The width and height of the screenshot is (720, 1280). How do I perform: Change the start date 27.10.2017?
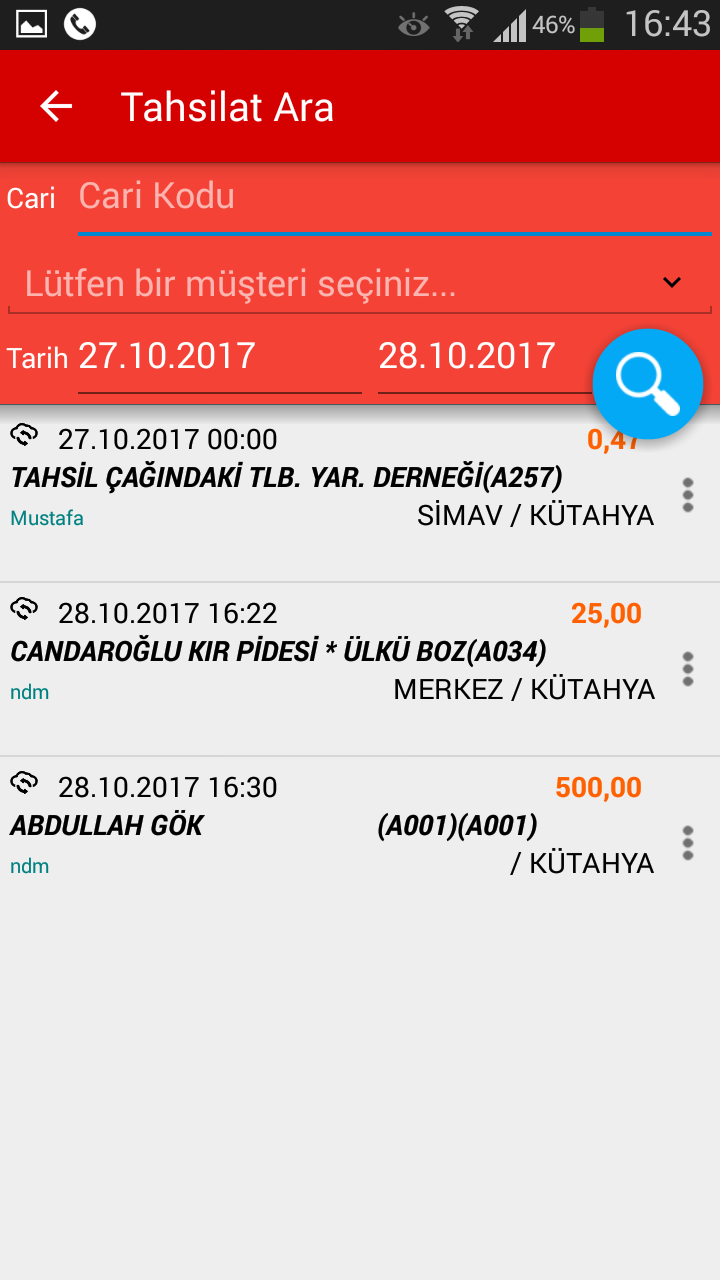tap(220, 357)
